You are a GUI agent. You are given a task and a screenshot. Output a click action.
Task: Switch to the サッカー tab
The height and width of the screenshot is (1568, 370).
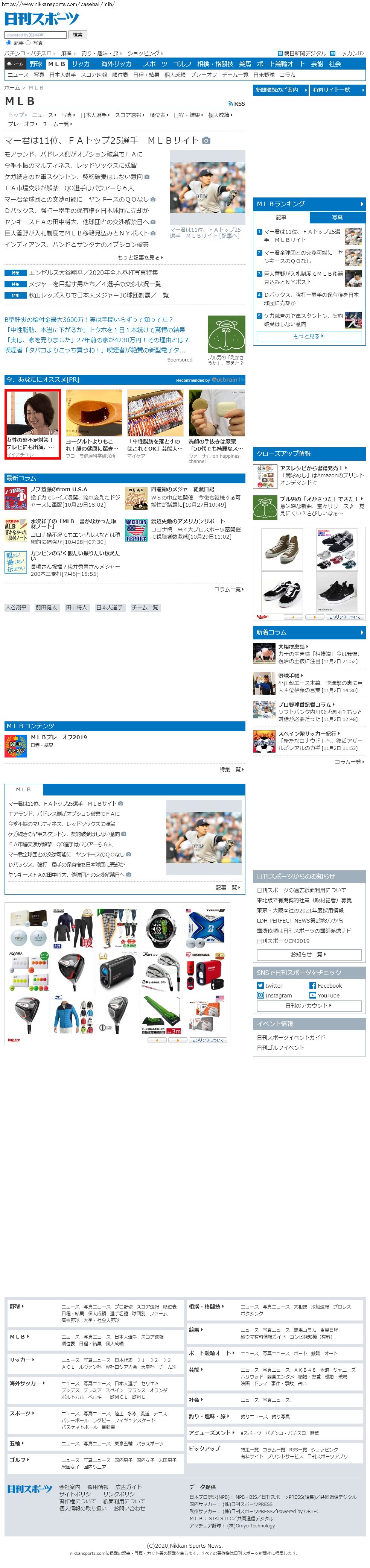(x=84, y=64)
